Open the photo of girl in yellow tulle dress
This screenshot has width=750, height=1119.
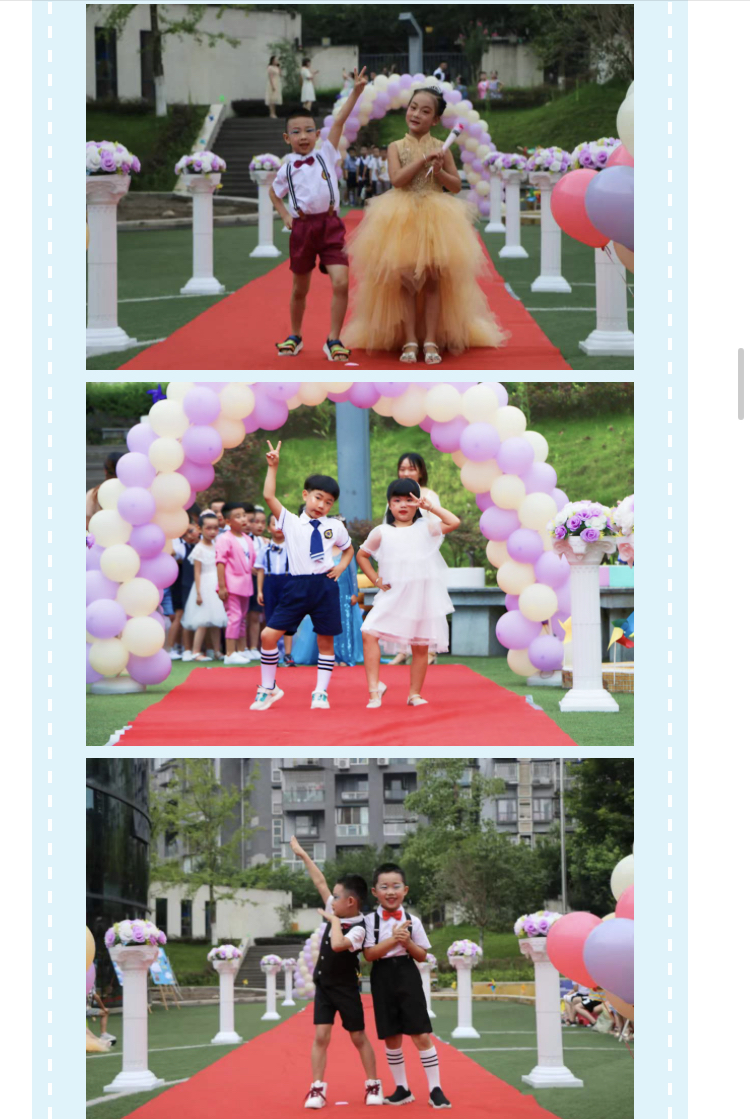tap(360, 187)
